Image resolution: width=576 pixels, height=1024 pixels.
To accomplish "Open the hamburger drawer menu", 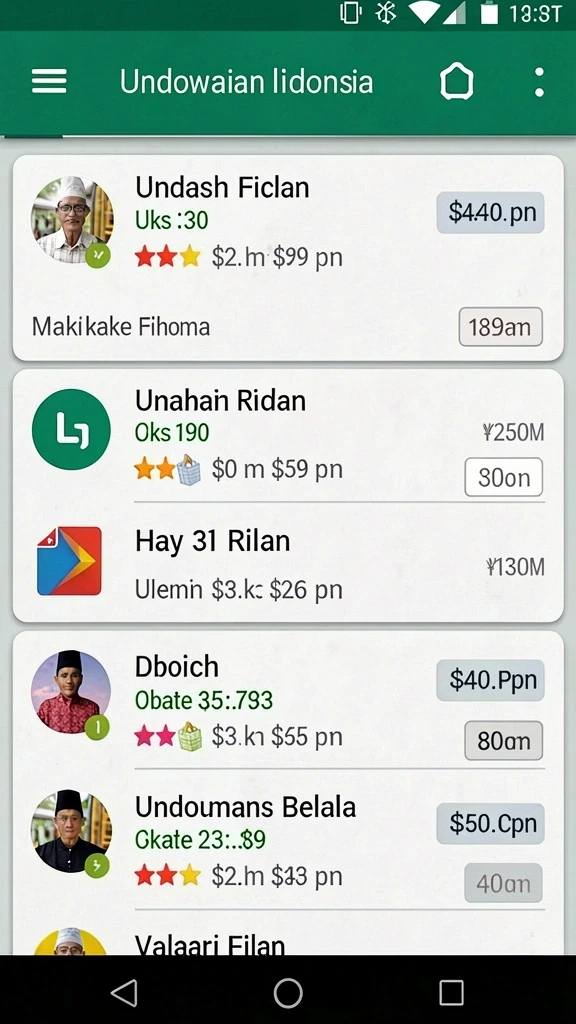I will [x=49, y=82].
